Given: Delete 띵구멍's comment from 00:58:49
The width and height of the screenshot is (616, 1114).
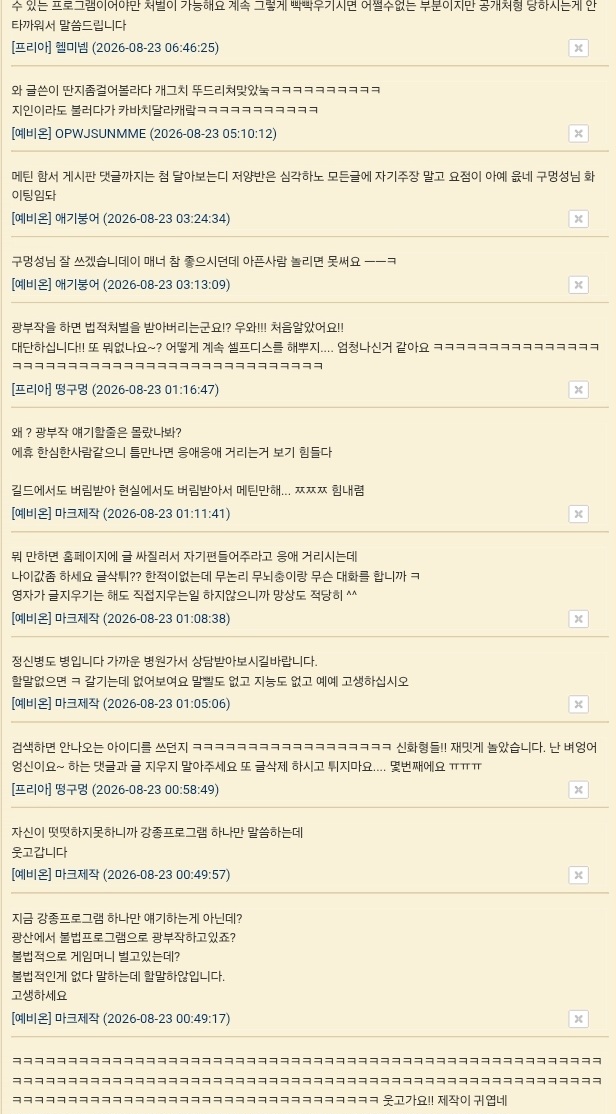Looking at the screenshot, I should coord(578,790).
